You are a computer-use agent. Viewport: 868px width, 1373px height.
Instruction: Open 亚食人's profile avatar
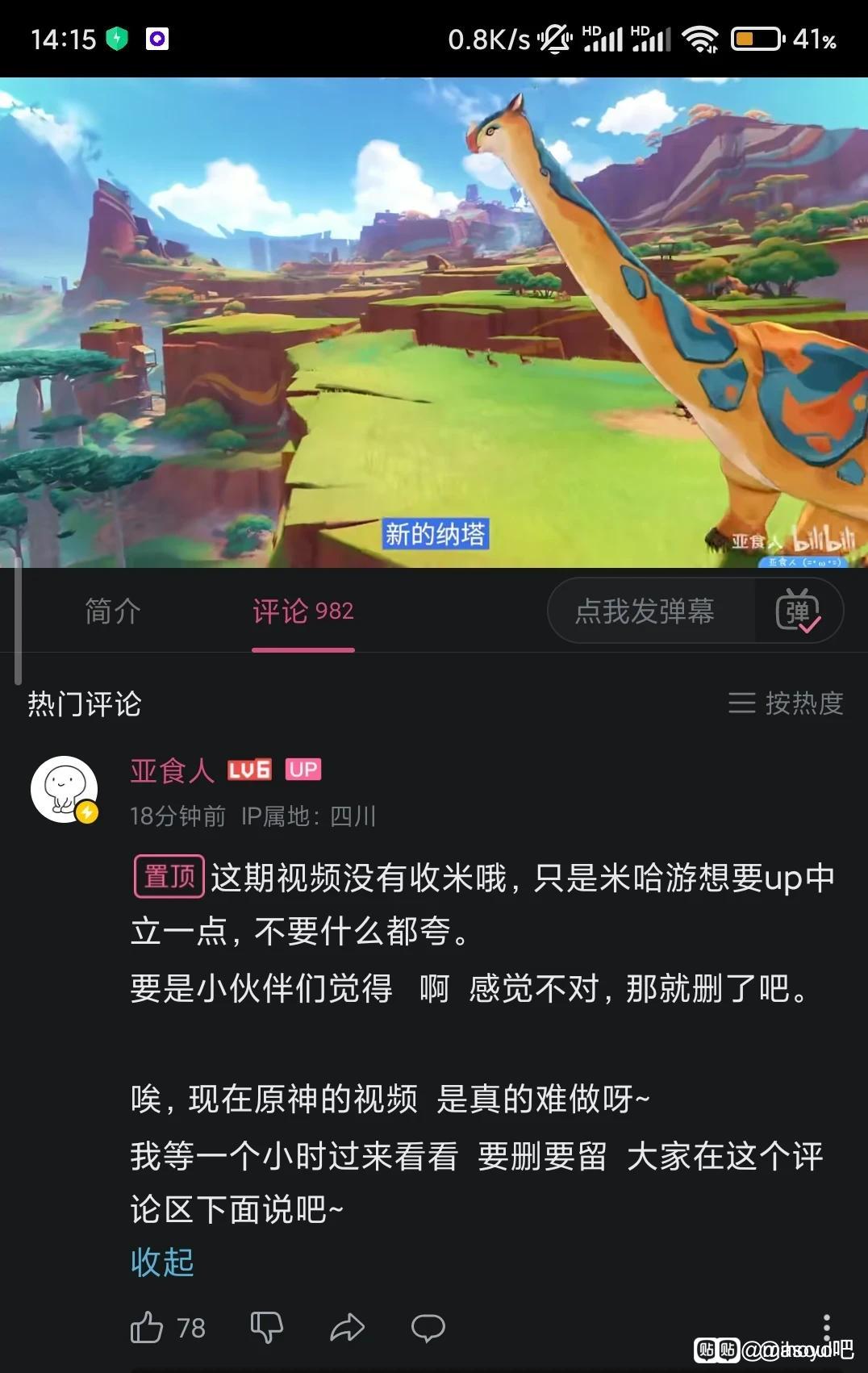(65, 790)
